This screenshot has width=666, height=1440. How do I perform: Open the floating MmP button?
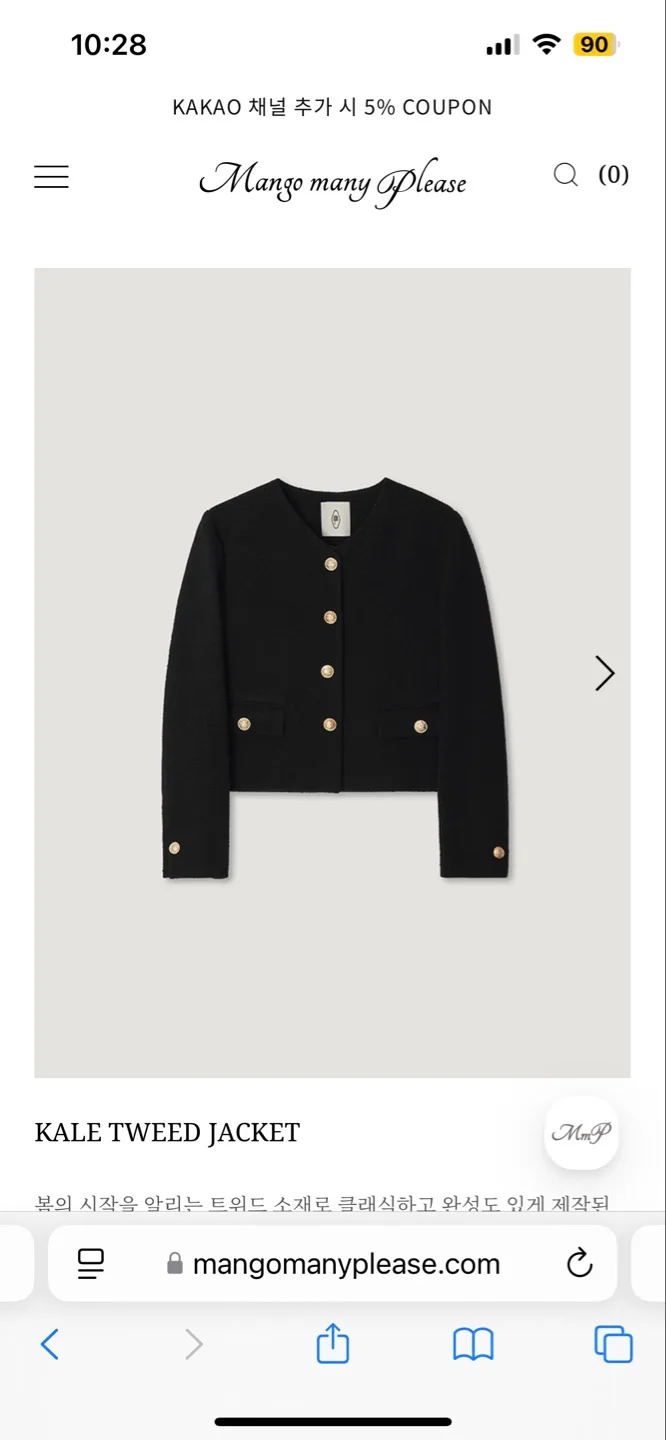[x=581, y=1133]
